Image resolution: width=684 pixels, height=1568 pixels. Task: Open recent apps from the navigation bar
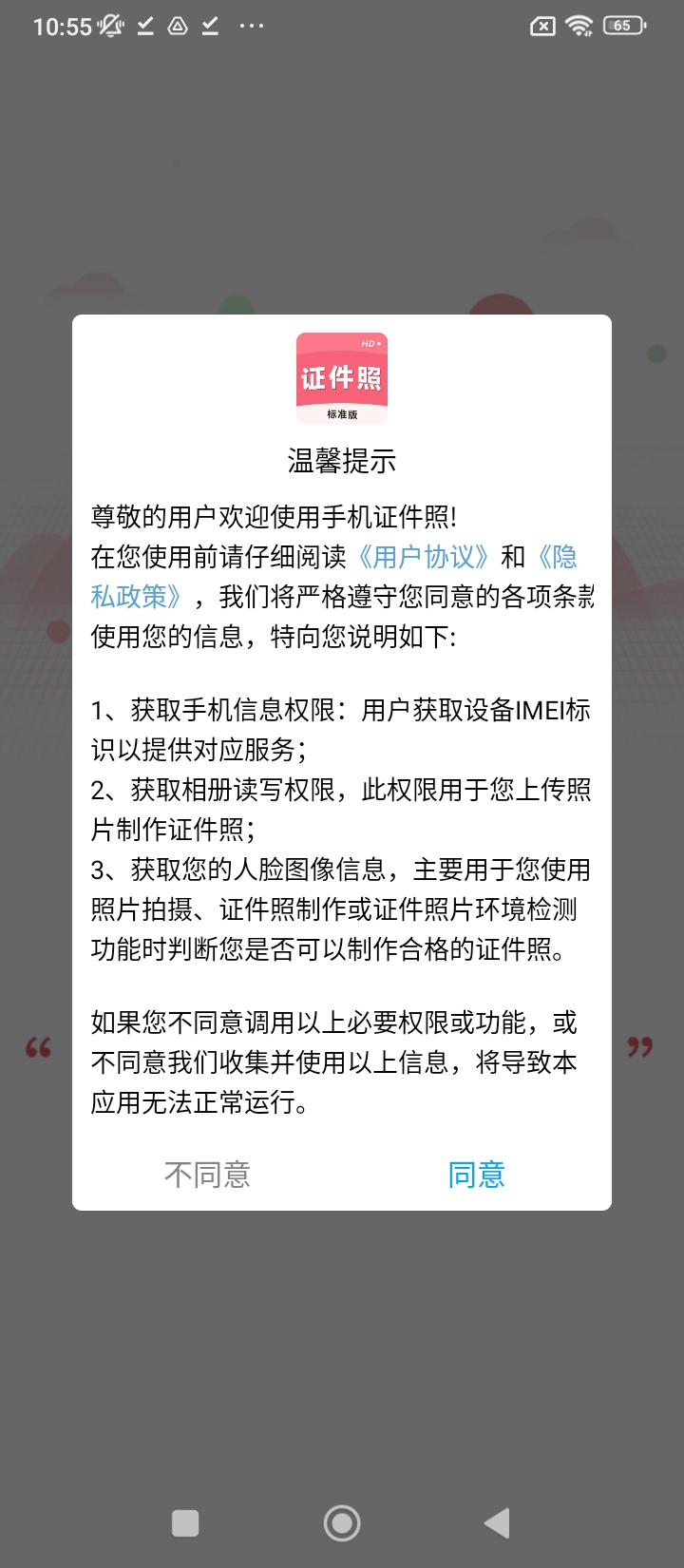(x=185, y=1523)
